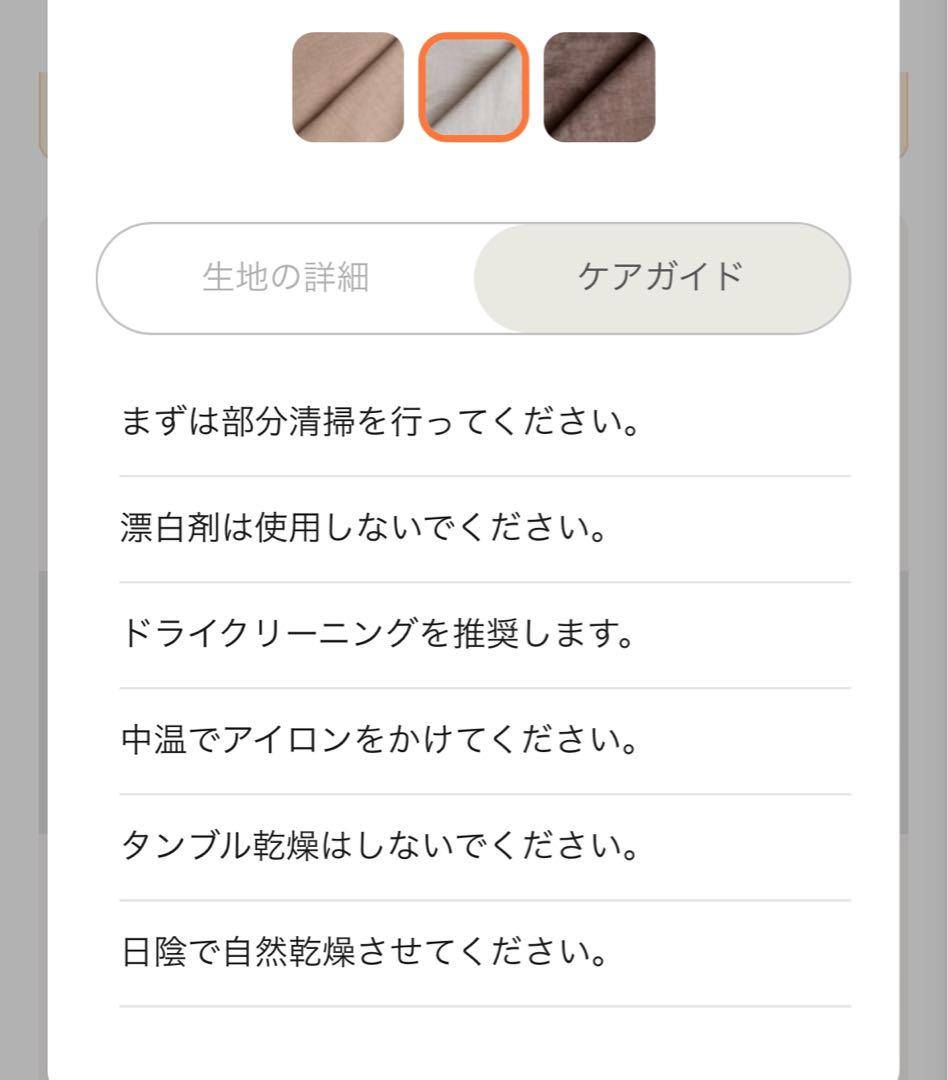Screen dimensions: 948x1080
Task: Click the rightmost fabric texture image
Action: pos(598,87)
